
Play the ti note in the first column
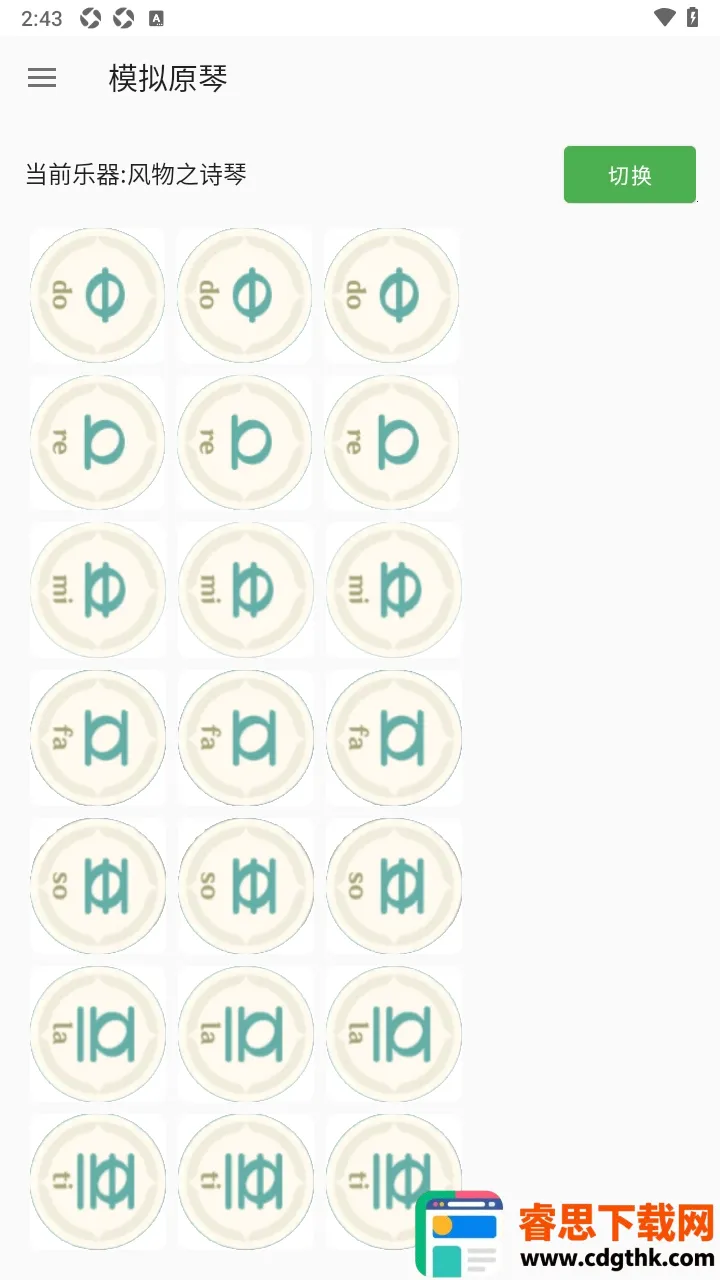coord(97,1182)
